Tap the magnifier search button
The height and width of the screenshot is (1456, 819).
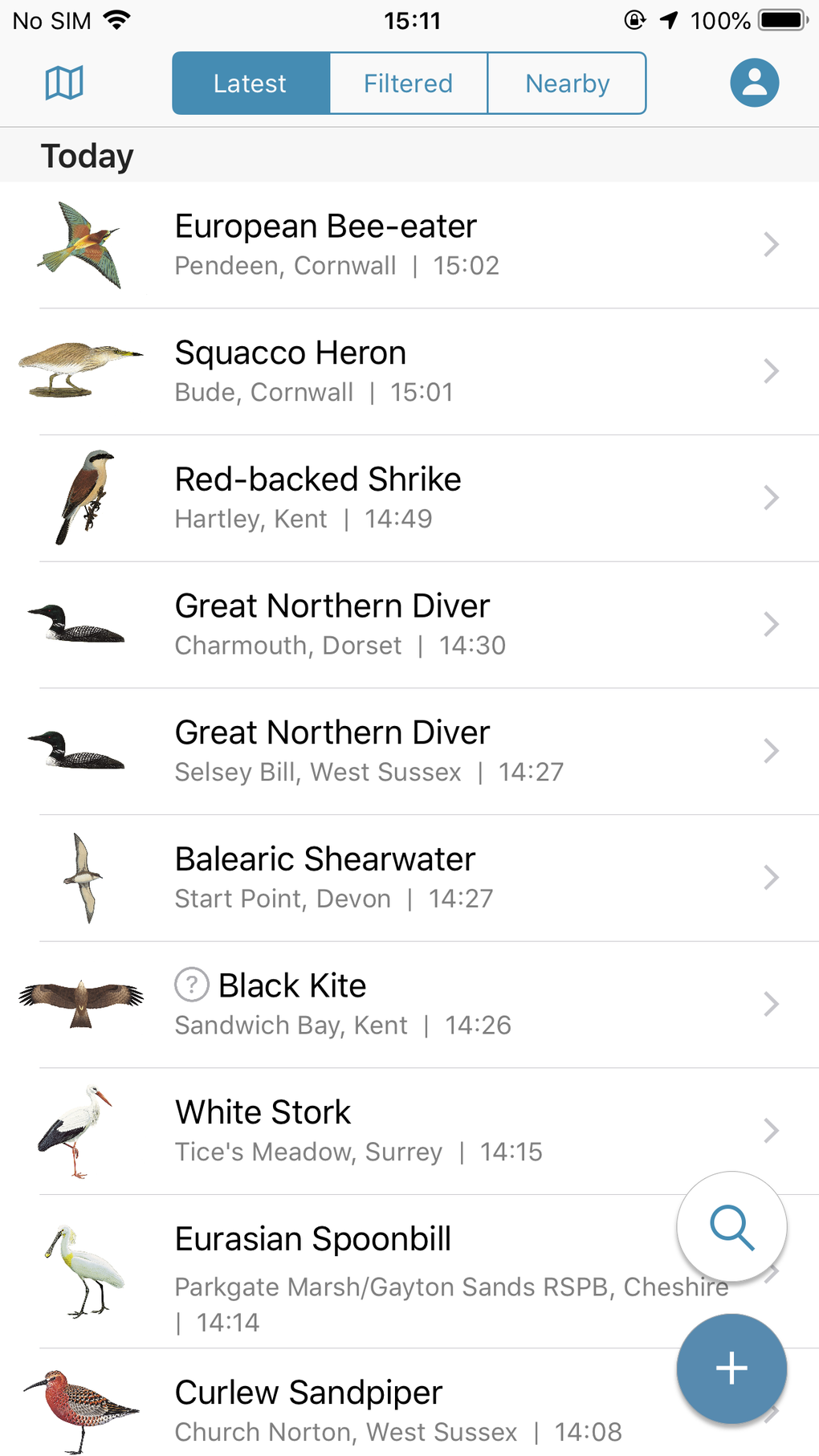(x=731, y=1227)
